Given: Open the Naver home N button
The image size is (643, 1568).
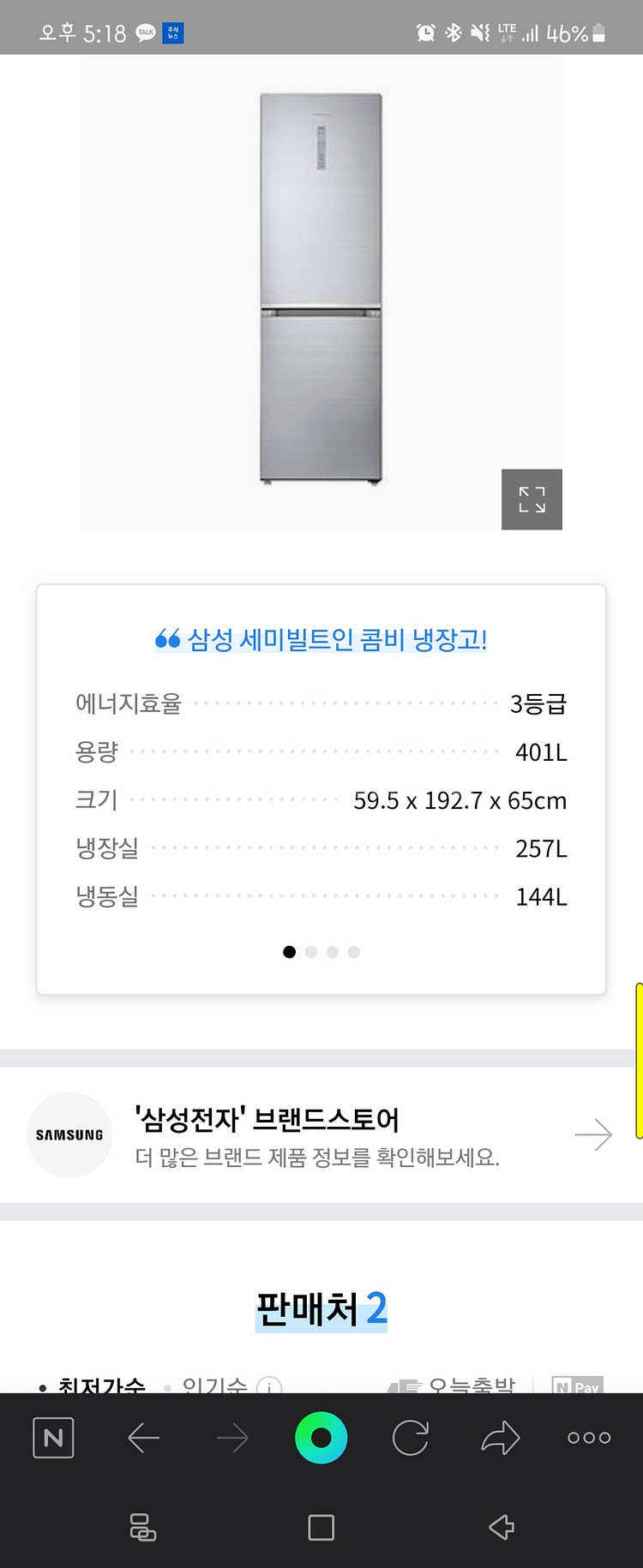Looking at the screenshot, I should 53,1437.
